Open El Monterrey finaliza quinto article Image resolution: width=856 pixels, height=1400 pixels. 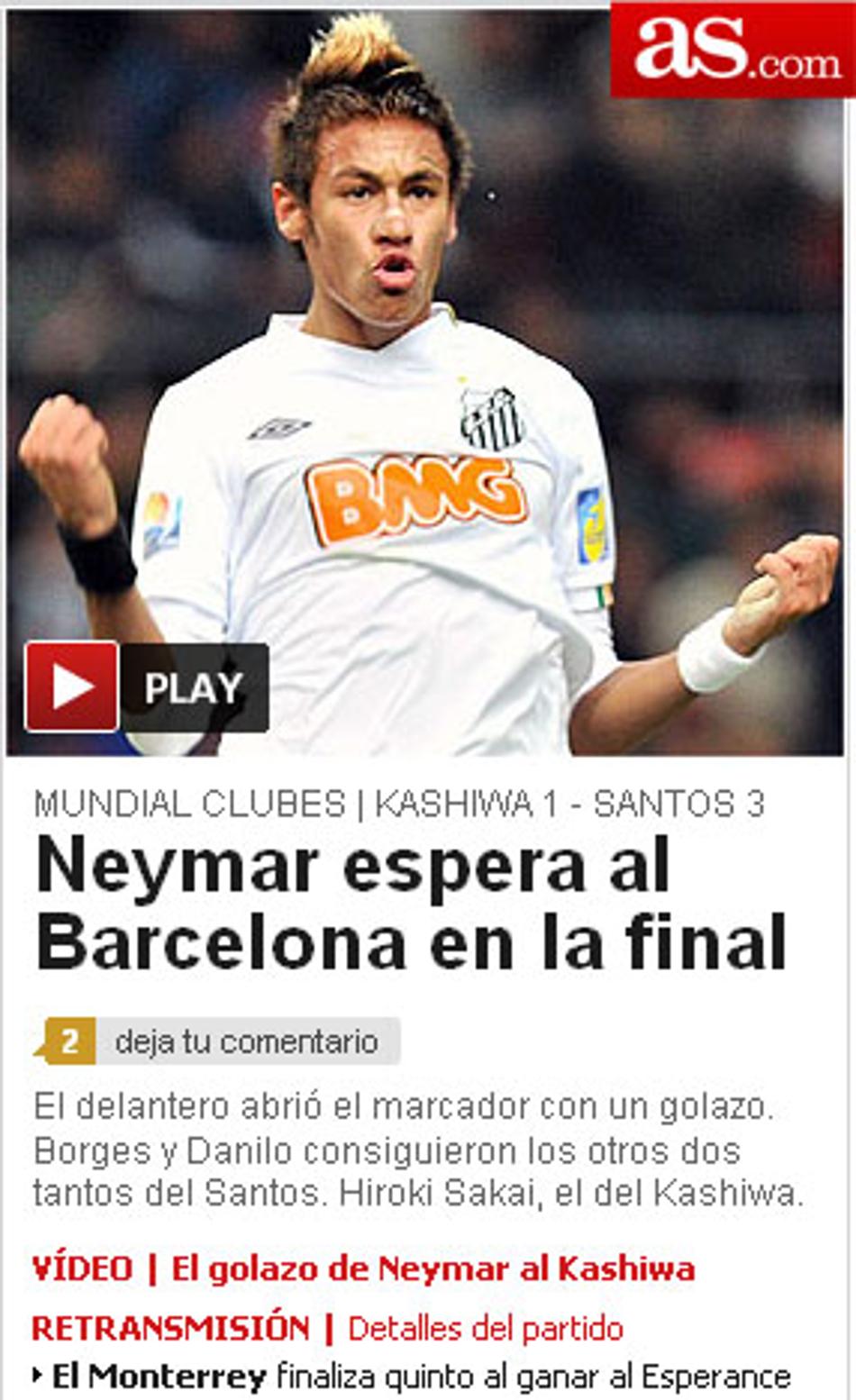click(420, 1377)
